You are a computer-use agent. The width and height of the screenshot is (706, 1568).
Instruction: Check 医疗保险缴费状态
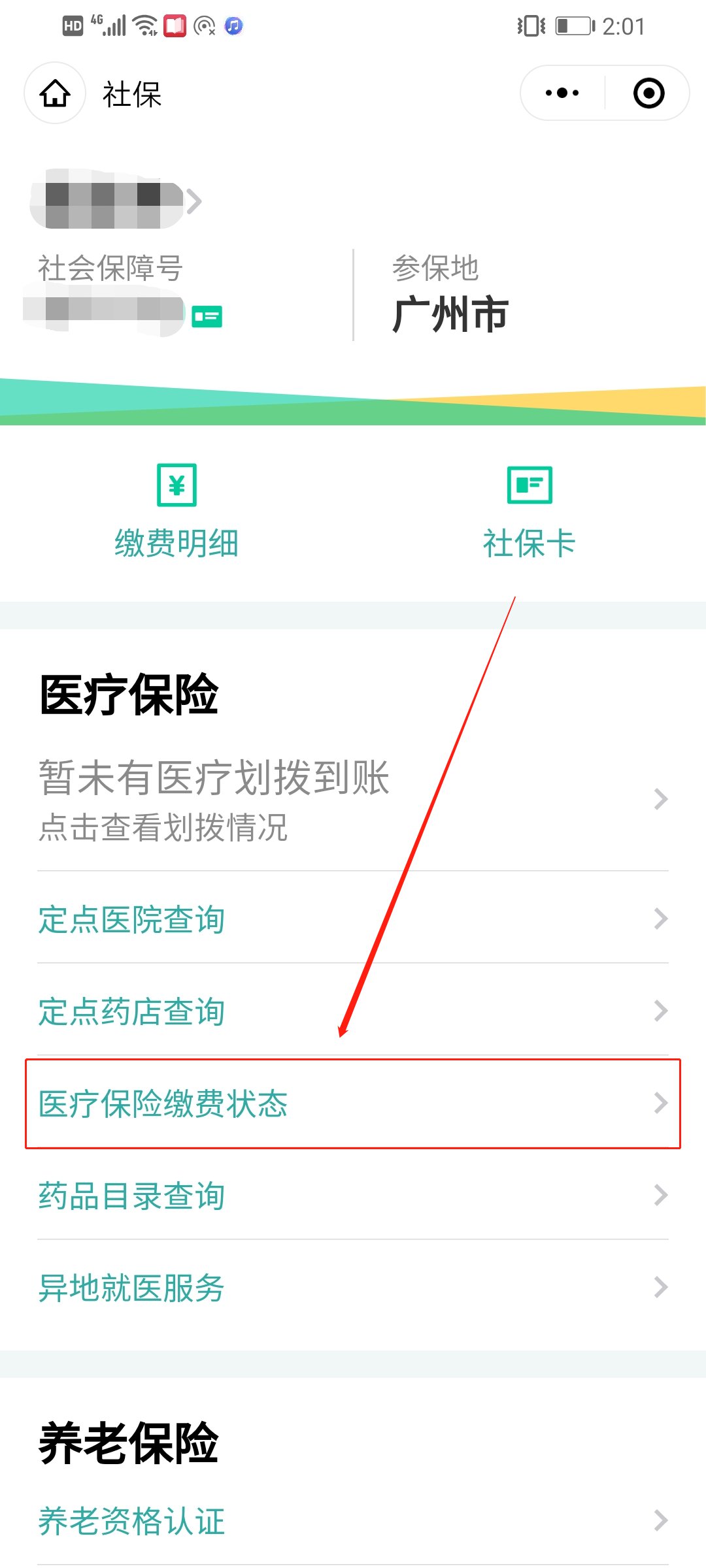point(353,1103)
